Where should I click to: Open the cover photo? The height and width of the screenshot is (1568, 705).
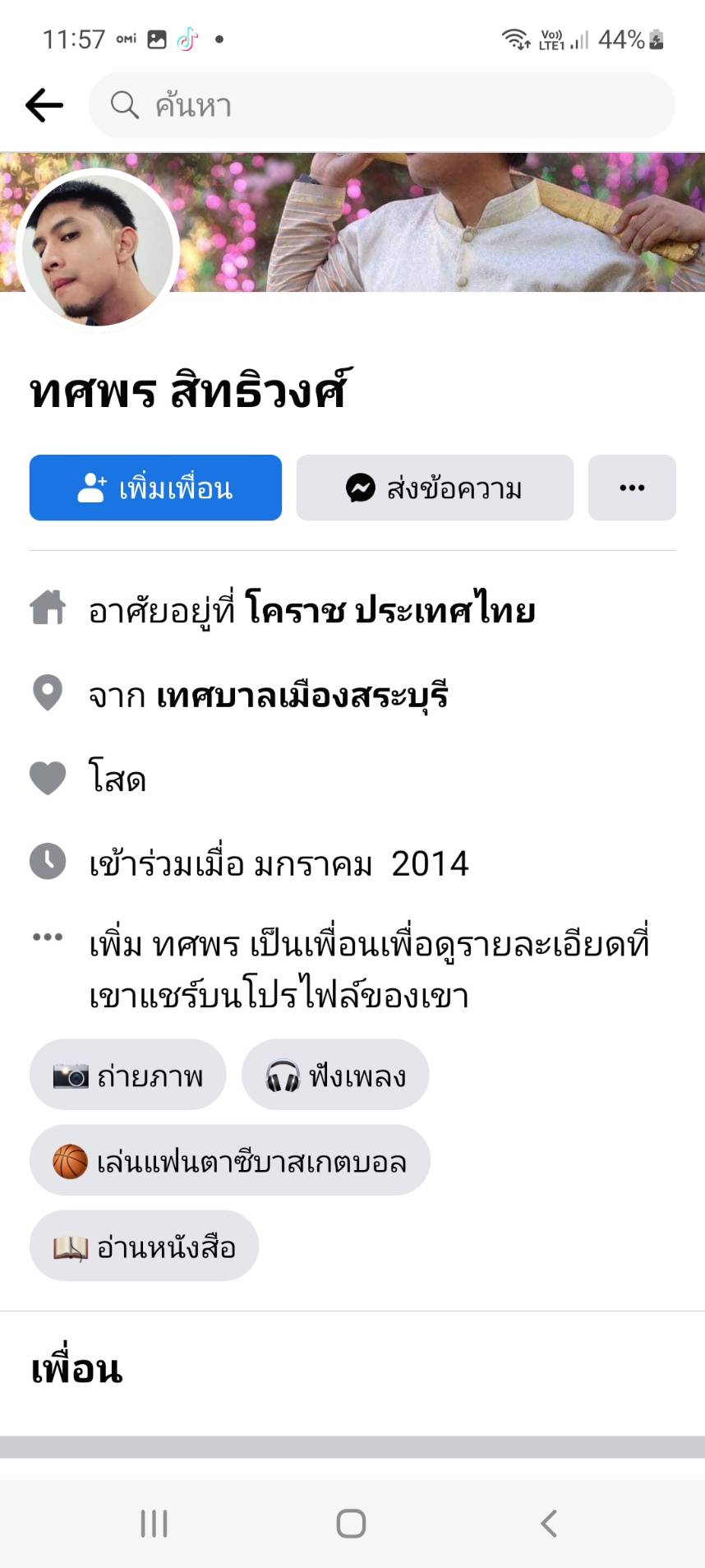click(460, 220)
